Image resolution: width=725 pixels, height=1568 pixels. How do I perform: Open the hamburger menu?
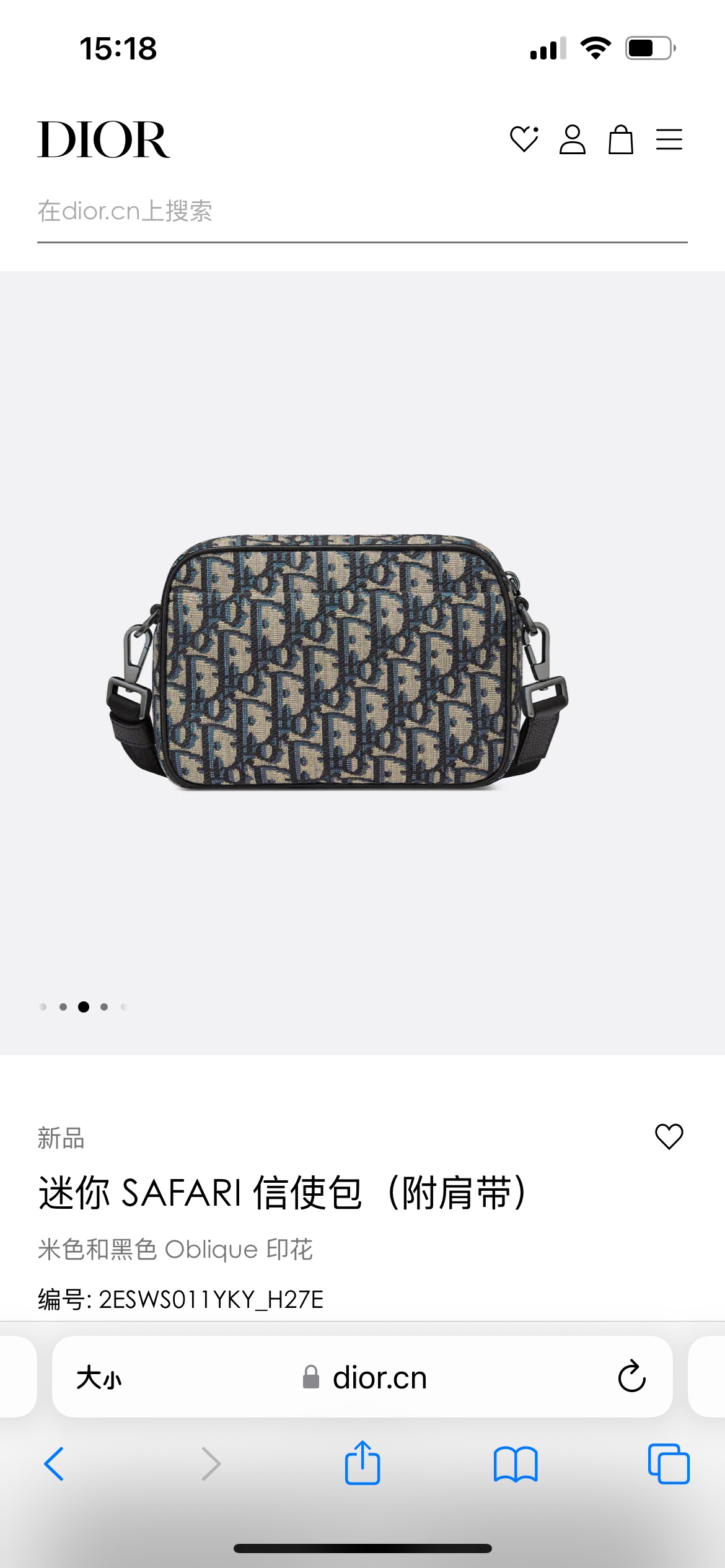(669, 139)
